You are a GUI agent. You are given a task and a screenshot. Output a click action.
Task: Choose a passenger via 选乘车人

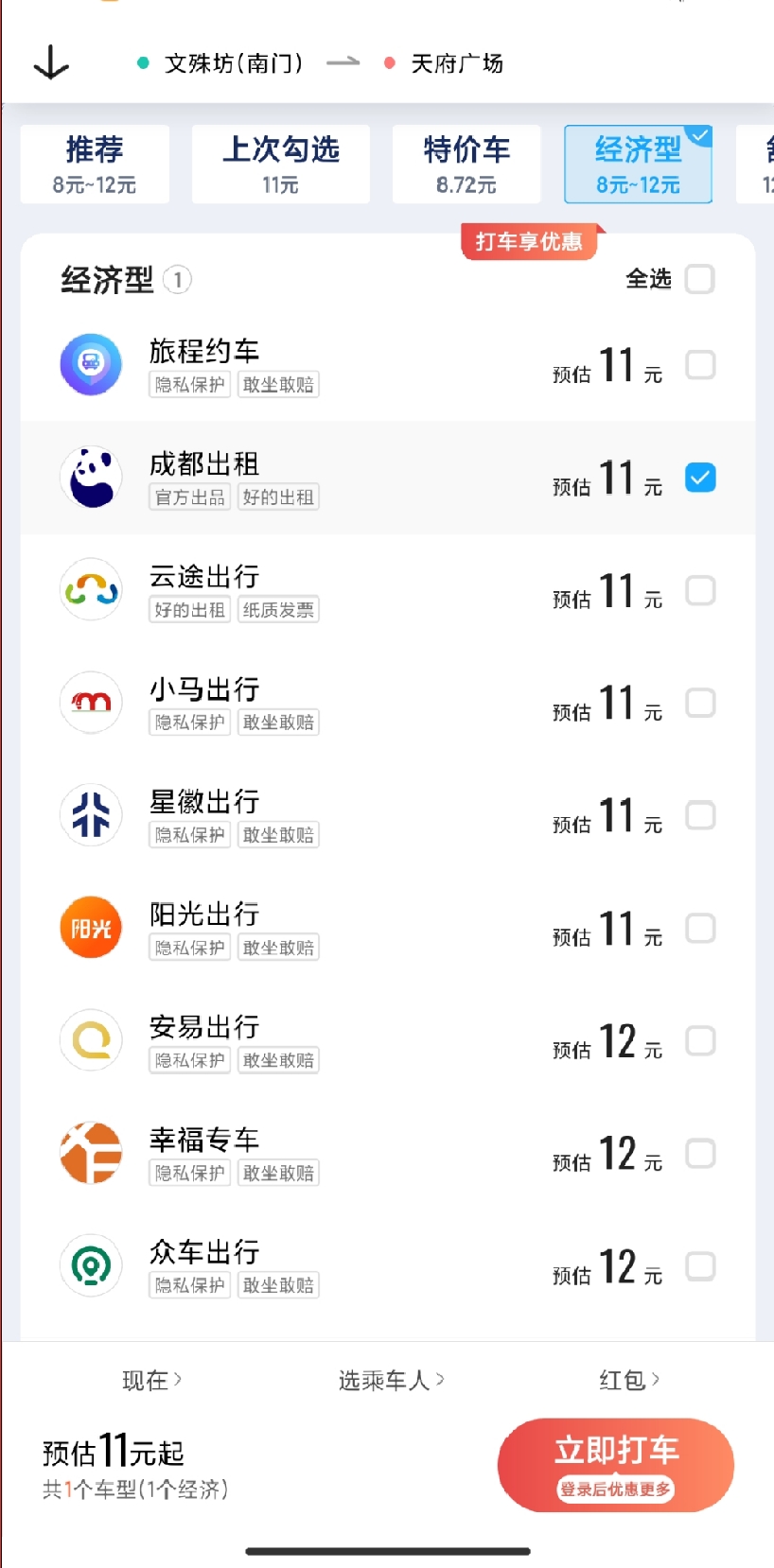coord(391,1381)
